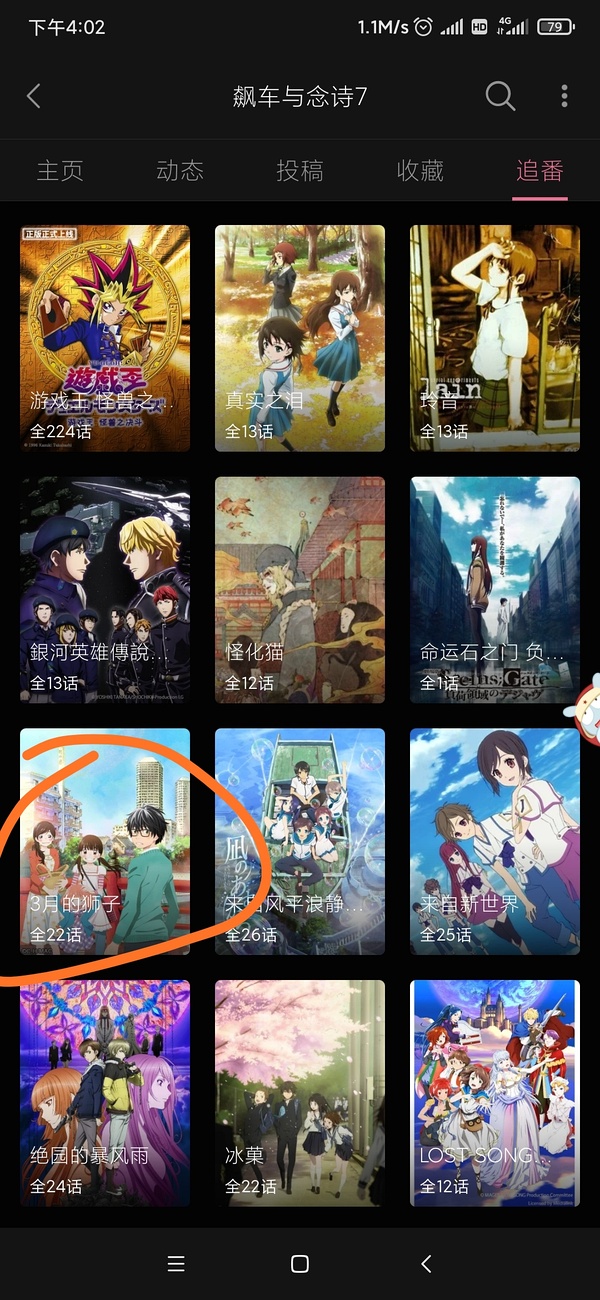The image size is (600, 1300).
Task: Switch to the 投稿 tab
Action: (300, 171)
